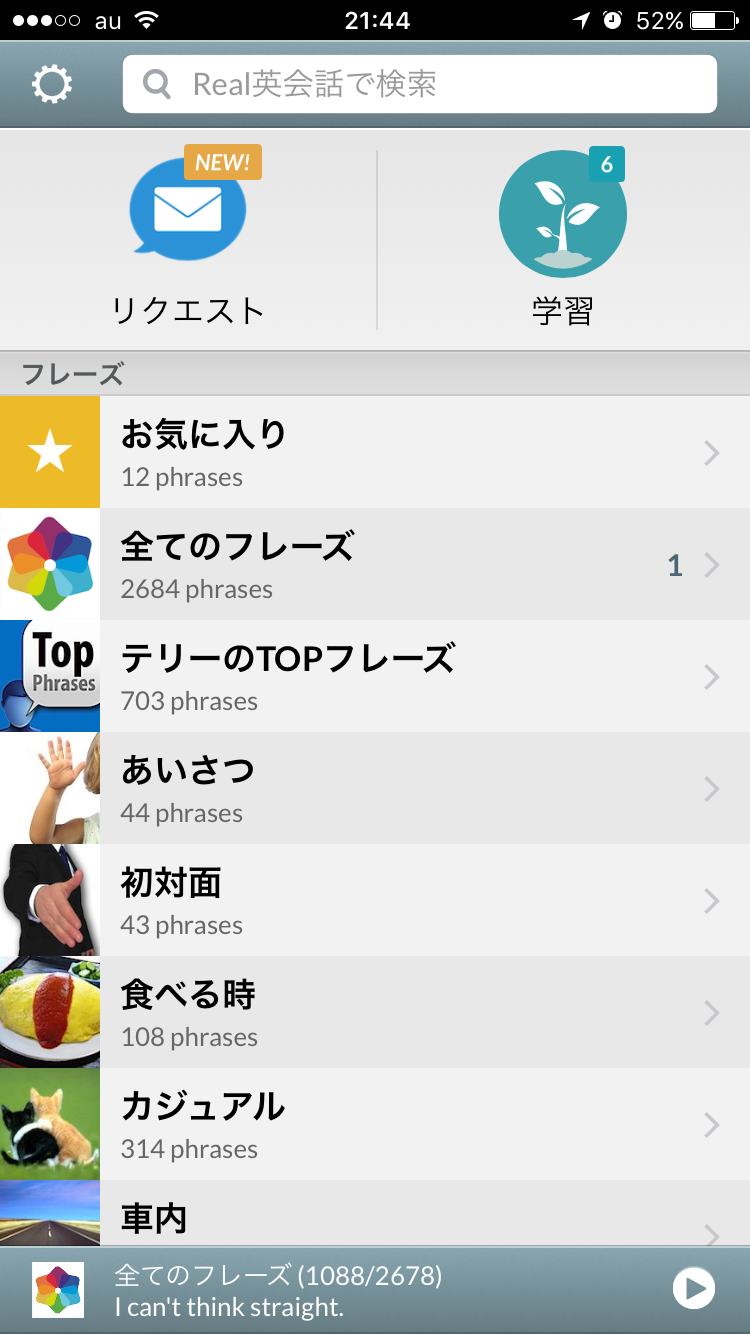Viewport: 750px width, 1334px height.
Task: Open リクエスト requests
Action: pyautogui.click(x=188, y=240)
